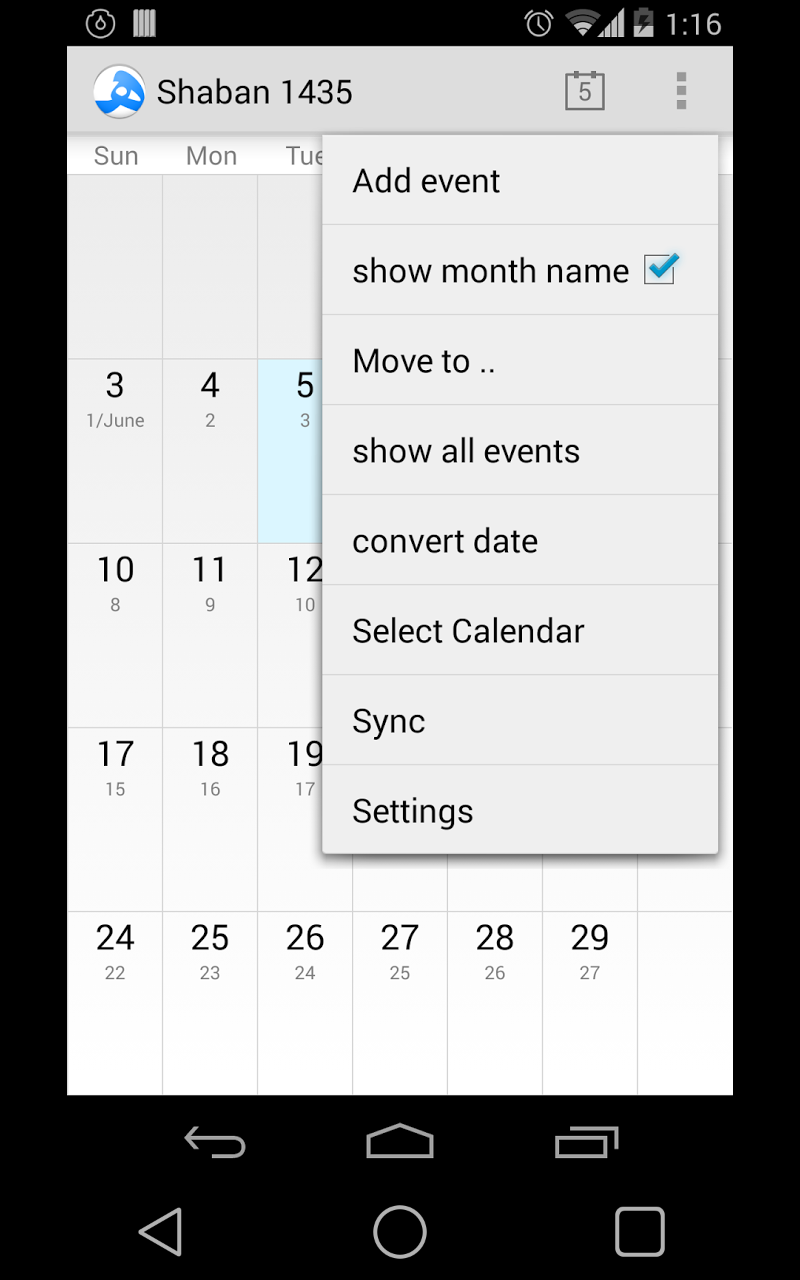Jump to today via calendar icon

tap(584, 91)
